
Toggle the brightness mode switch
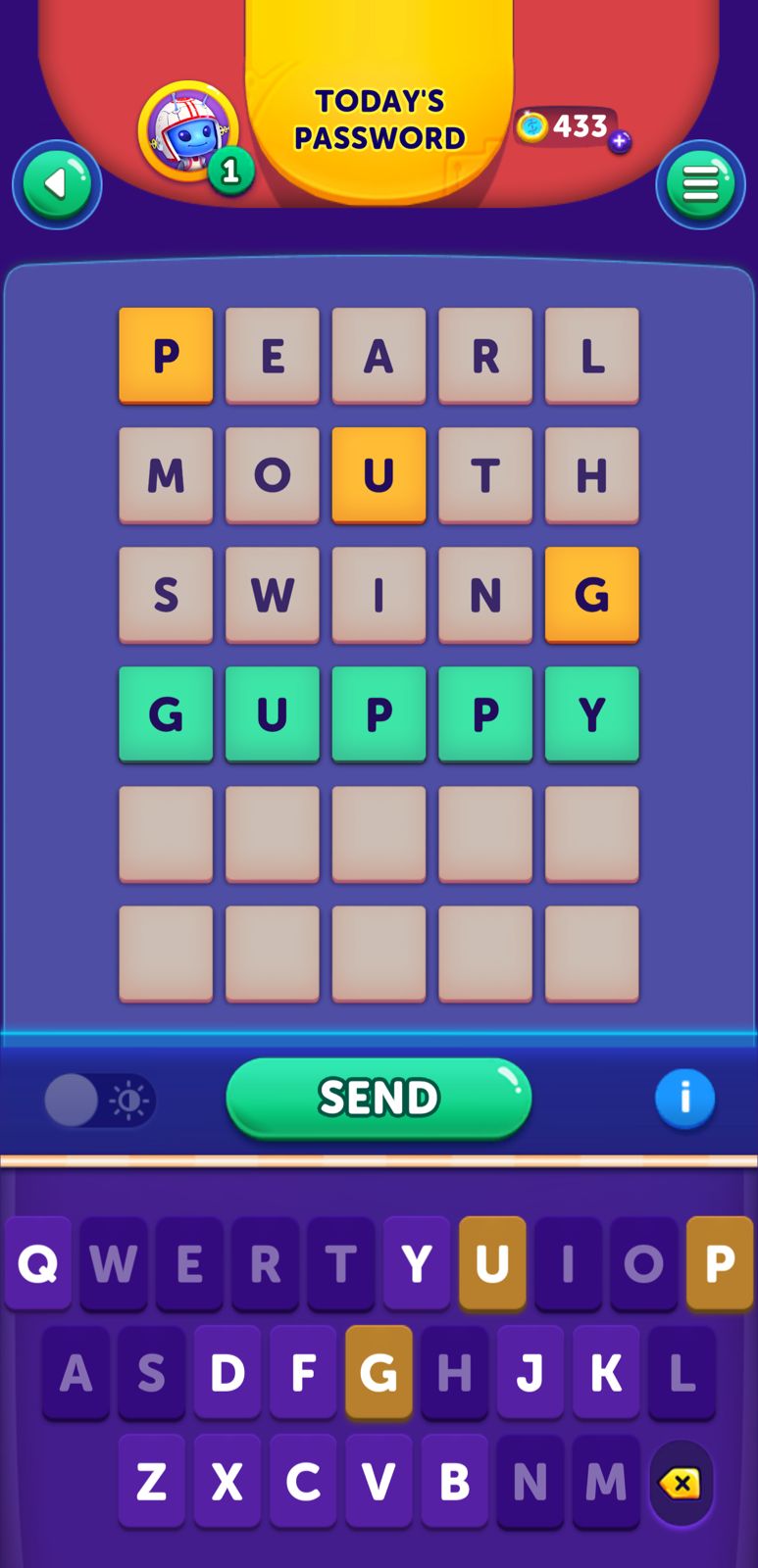pyautogui.click(x=100, y=1100)
